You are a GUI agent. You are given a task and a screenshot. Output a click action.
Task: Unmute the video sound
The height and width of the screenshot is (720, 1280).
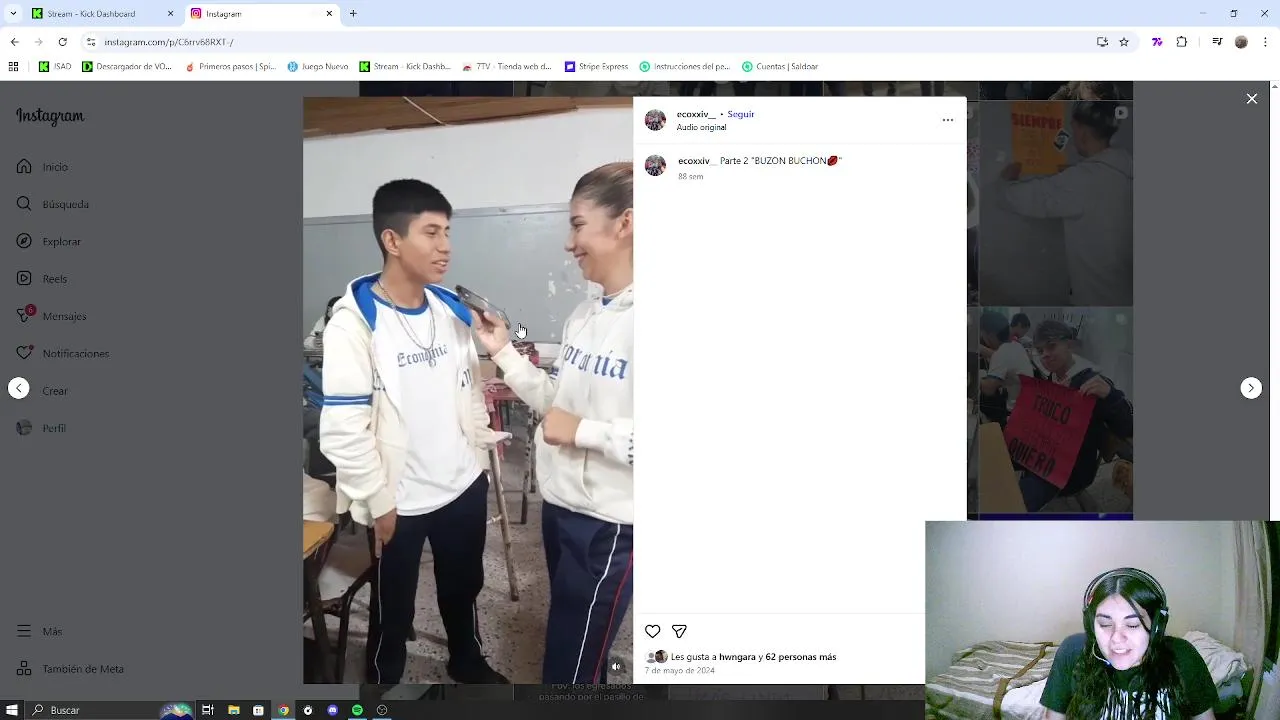click(616, 667)
